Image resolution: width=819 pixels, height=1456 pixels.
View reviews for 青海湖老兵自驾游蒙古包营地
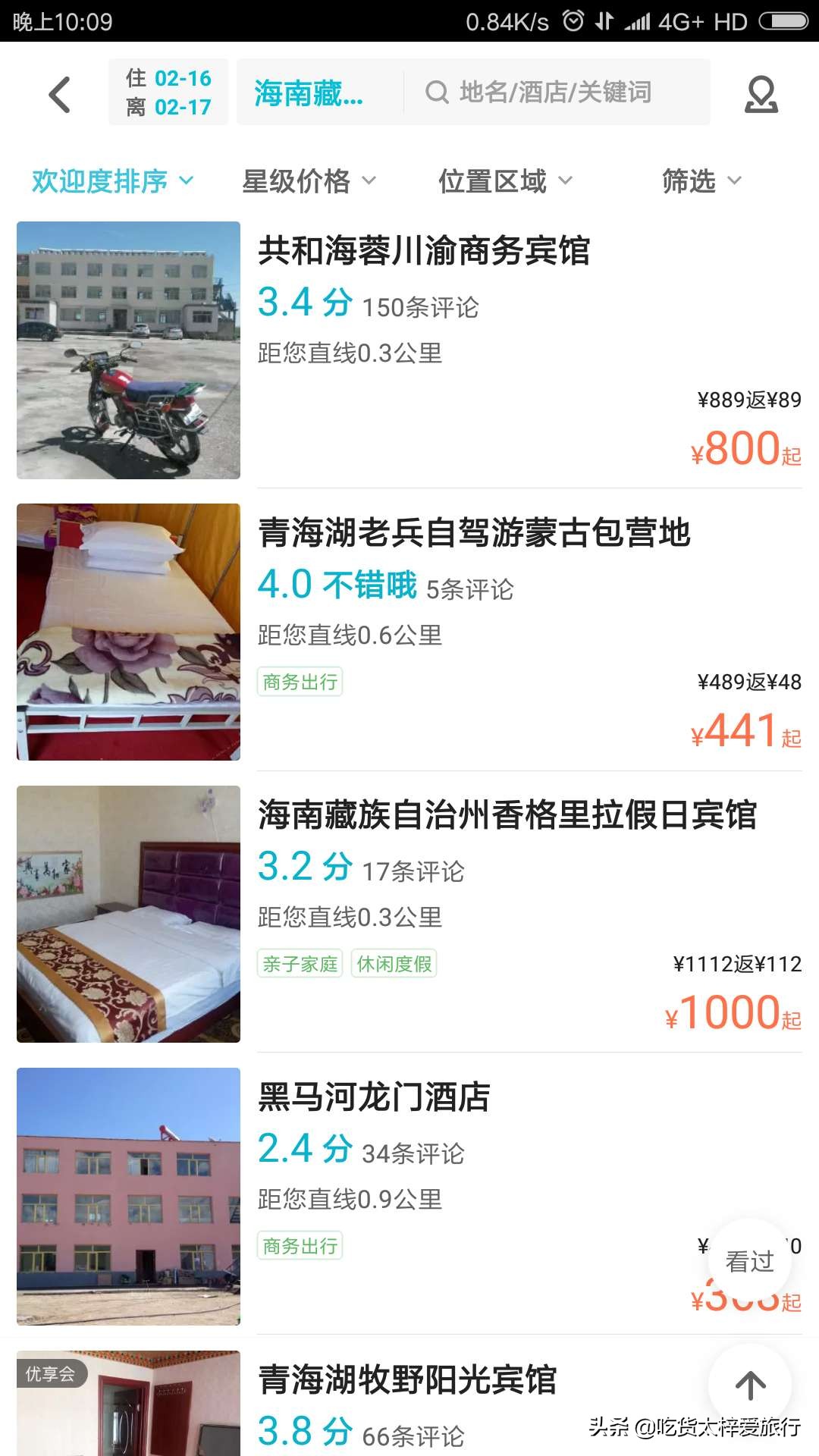470,590
